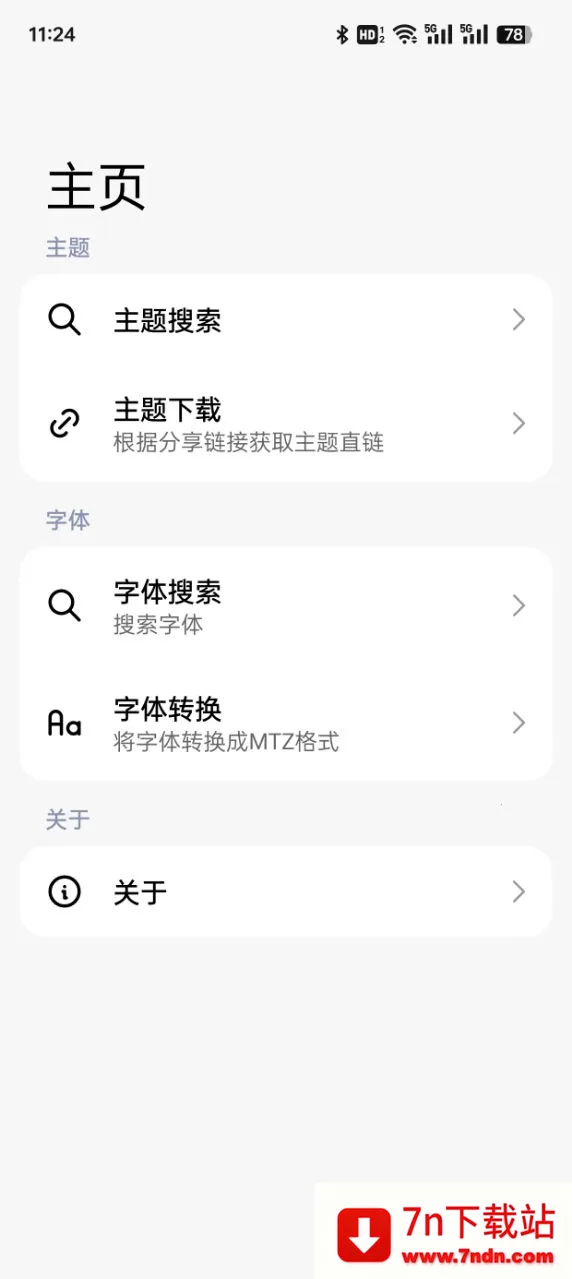Open the 关于 page
This screenshot has height=1279, width=572.
pyautogui.click(x=286, y=892)
